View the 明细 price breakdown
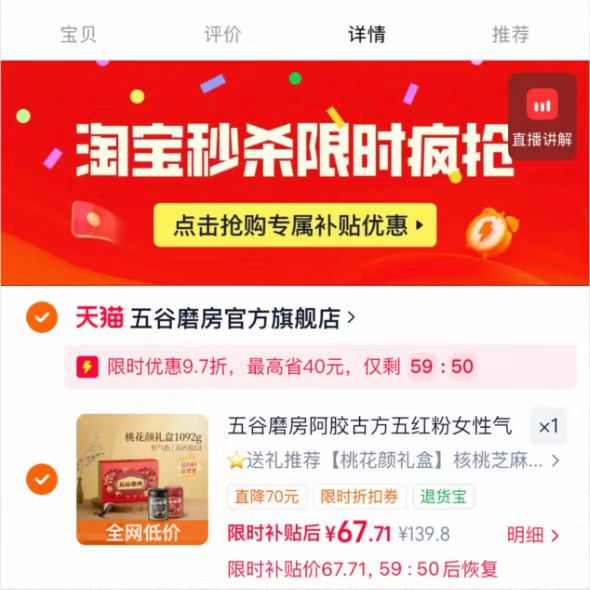The height and width of the screenshot is (590, 590). point(533,535)
